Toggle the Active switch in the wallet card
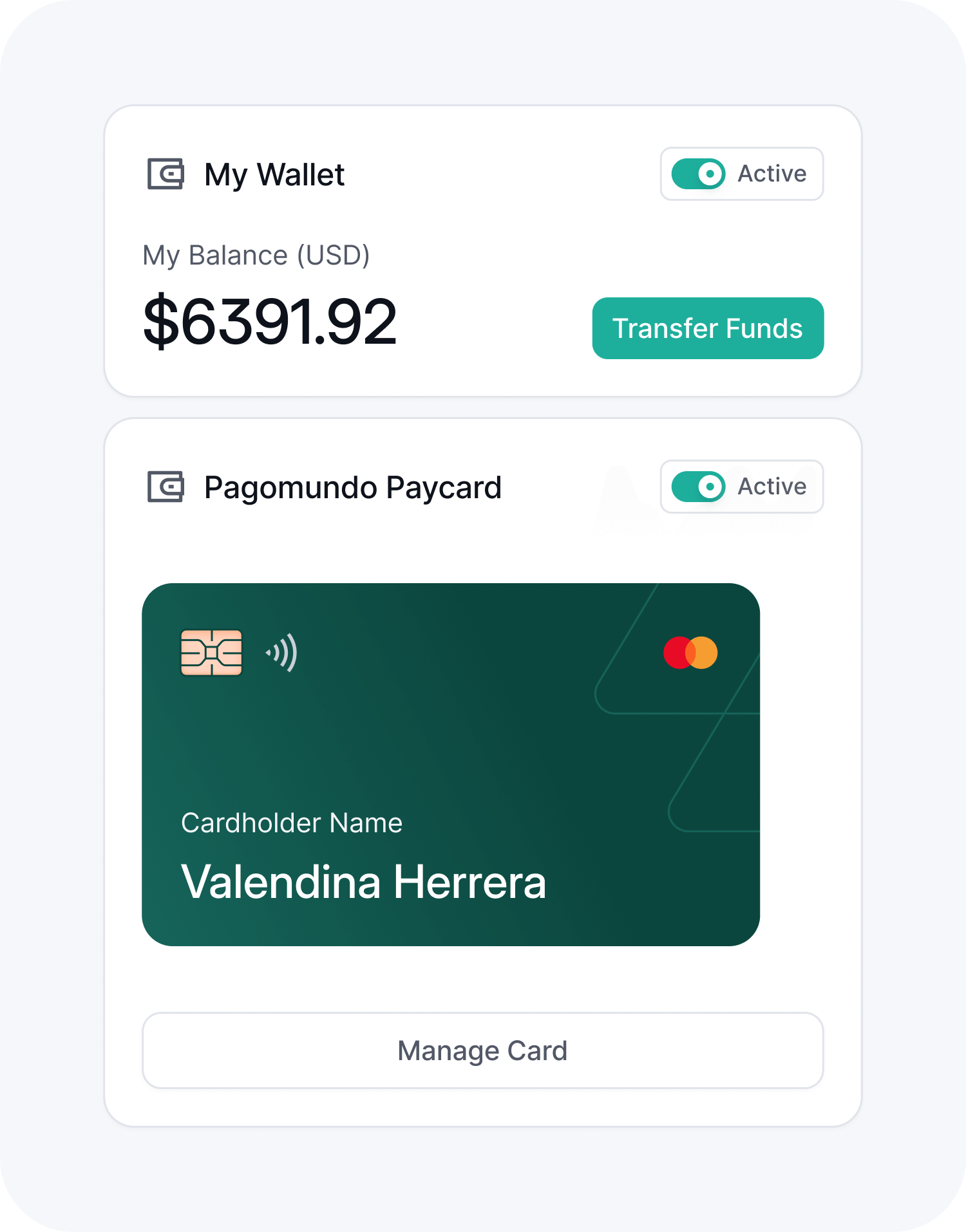 699,174
